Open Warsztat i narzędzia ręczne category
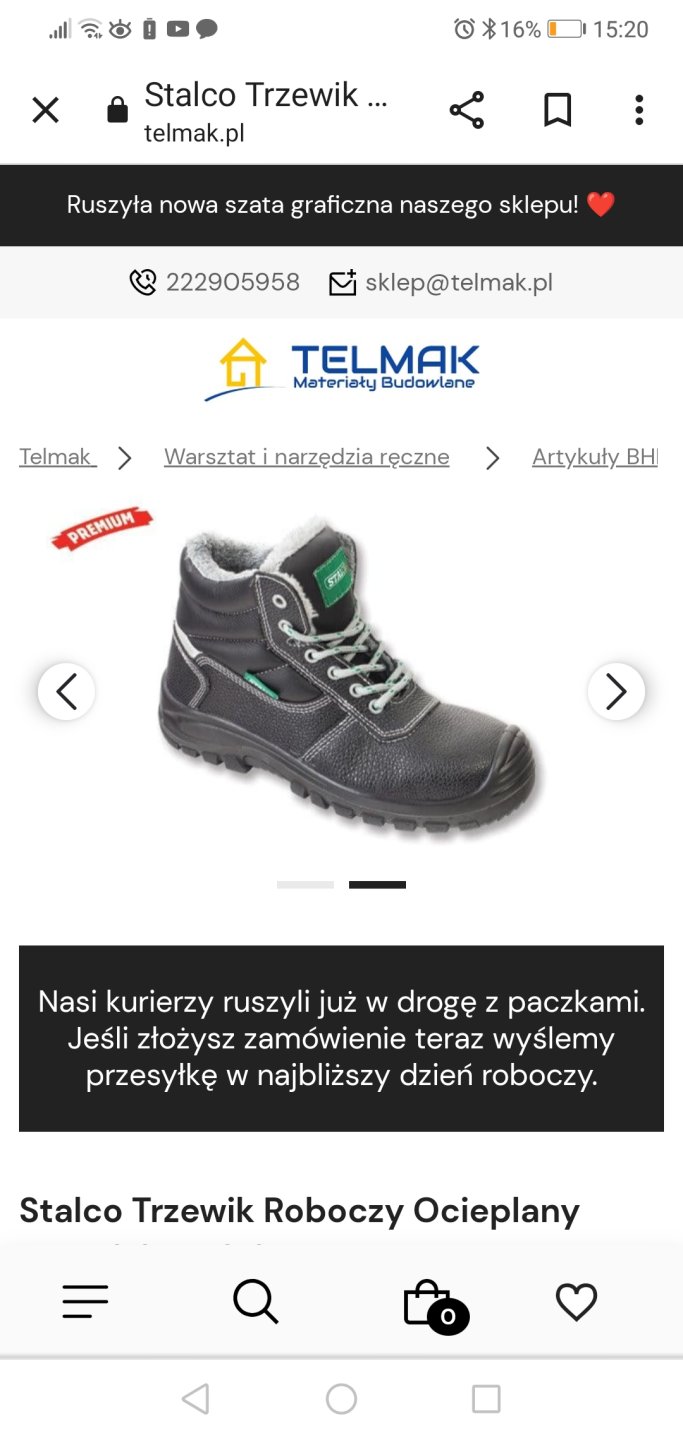Viewport: 683px width, 1440px height. [306, 457]
